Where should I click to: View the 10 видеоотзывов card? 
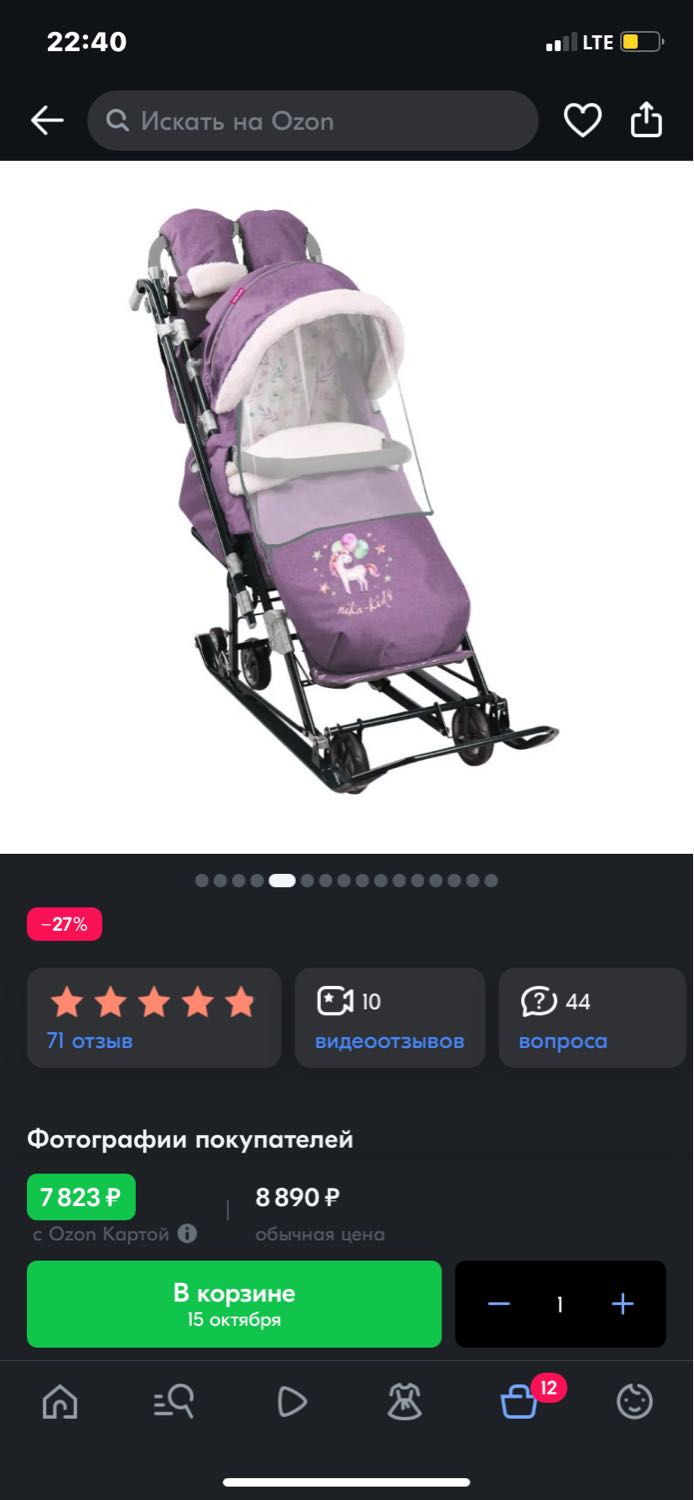pyautogui.click(x=389, y=1017)
